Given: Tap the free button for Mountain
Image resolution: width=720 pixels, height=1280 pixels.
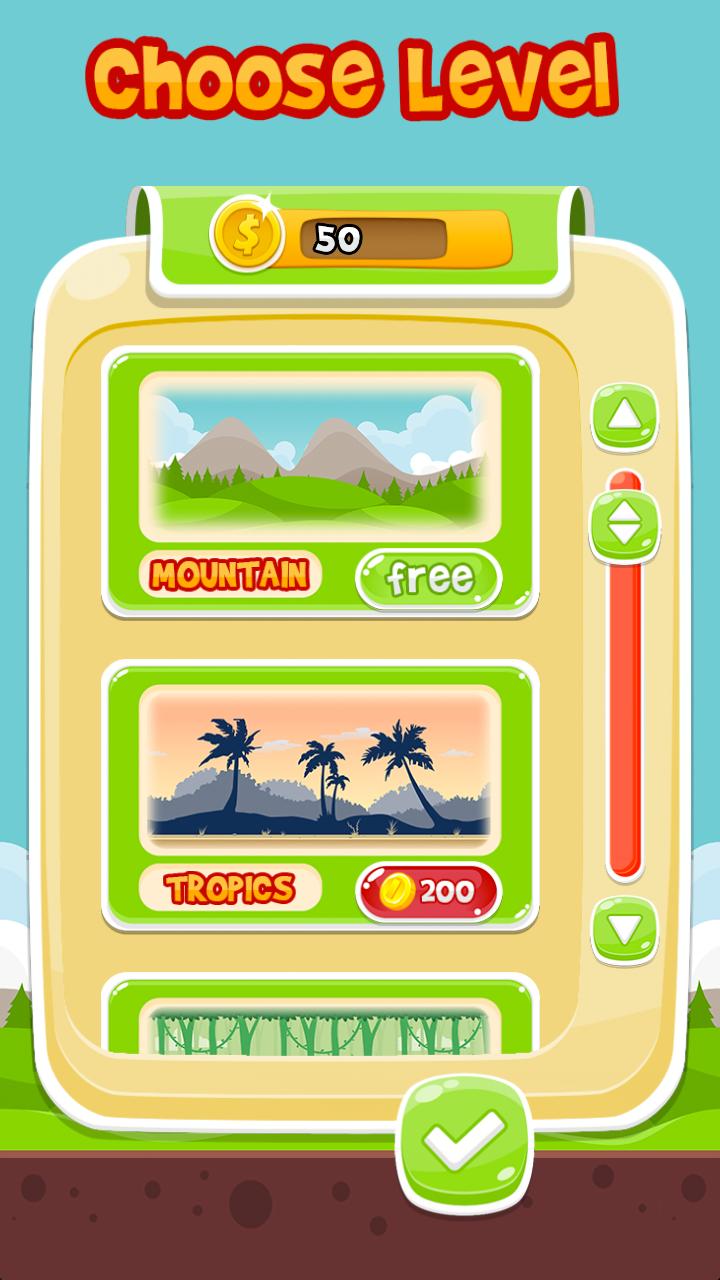Looking at the screenshot, I should pos(429,578).
